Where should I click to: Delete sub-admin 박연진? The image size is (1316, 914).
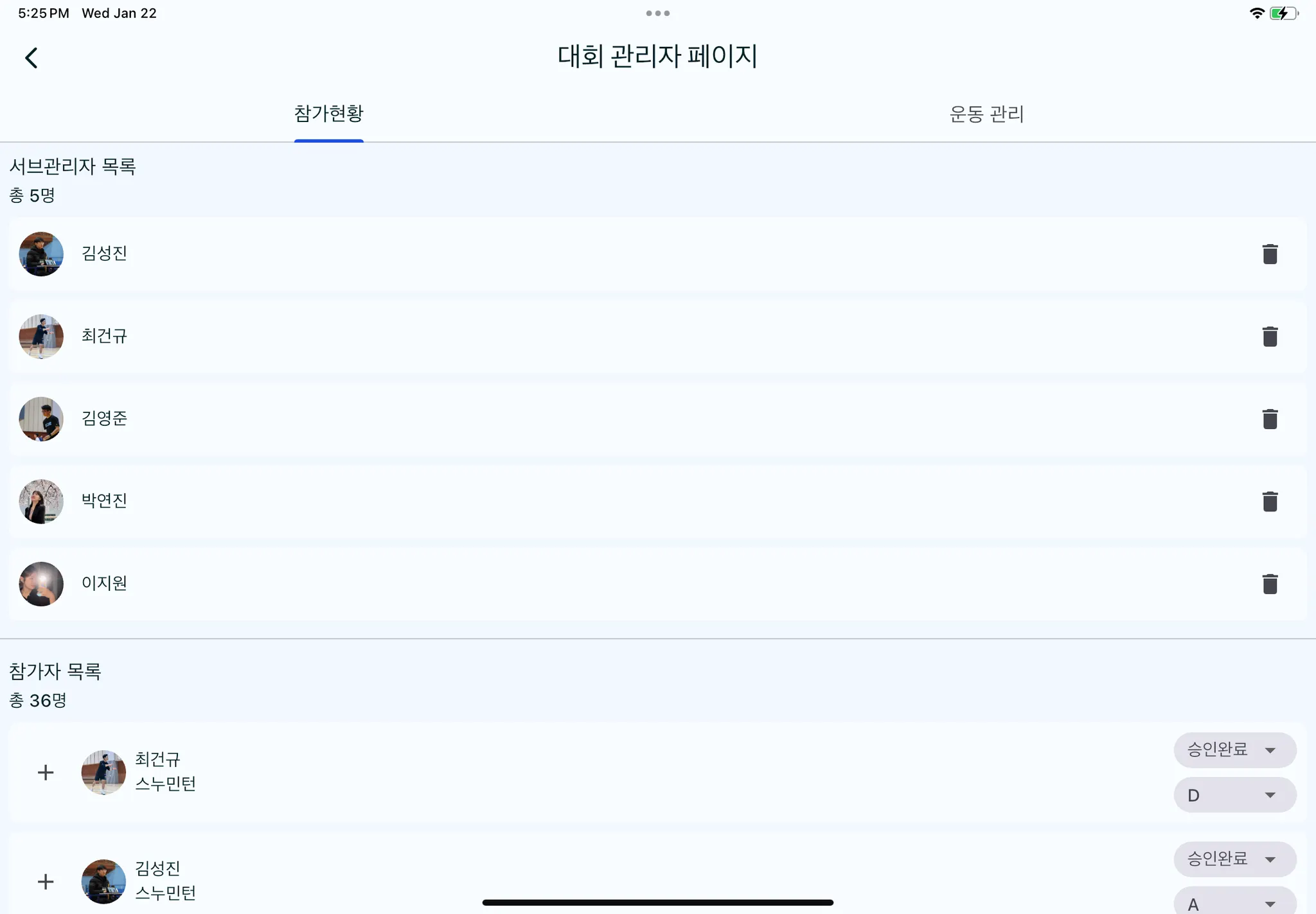(1270, 502)
